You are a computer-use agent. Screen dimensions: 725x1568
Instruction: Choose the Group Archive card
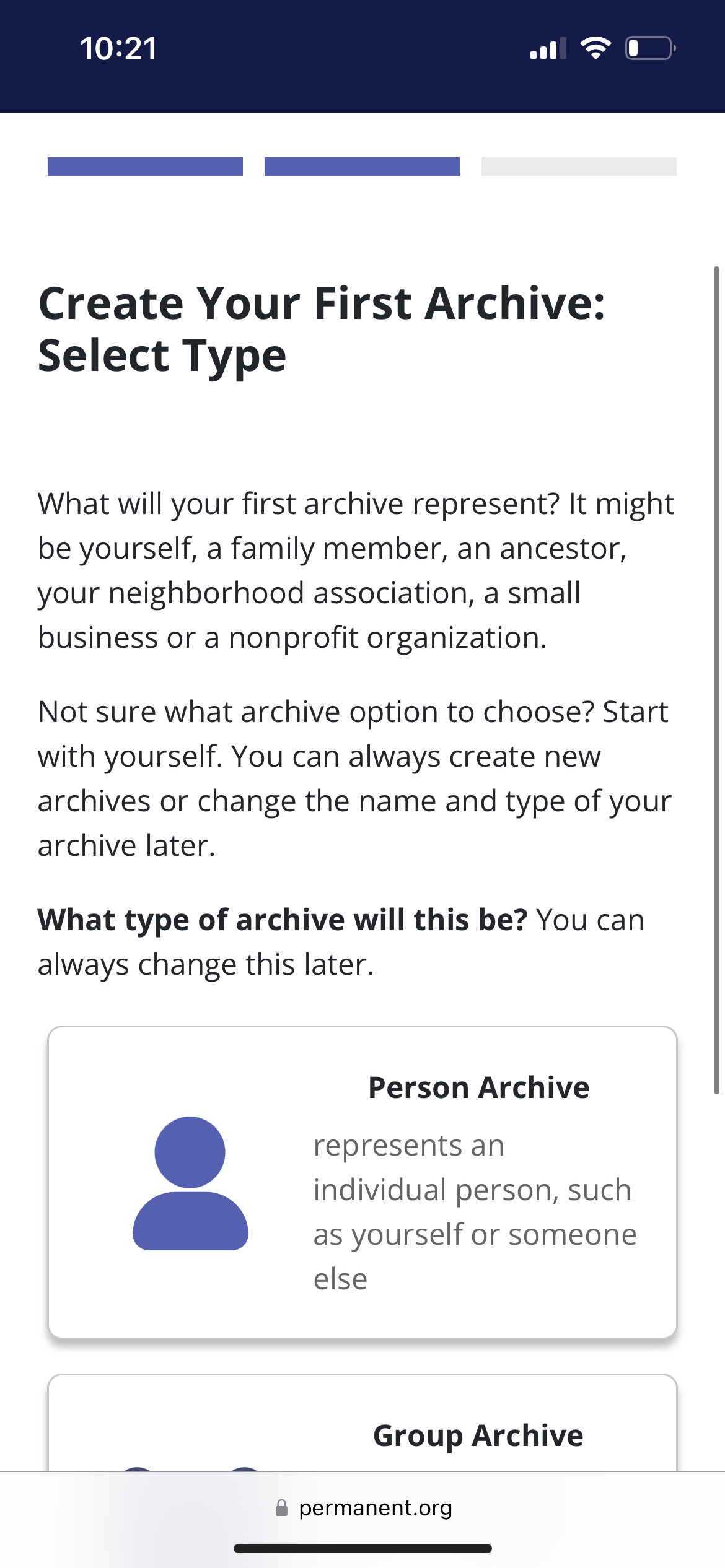pos(362,1431)
